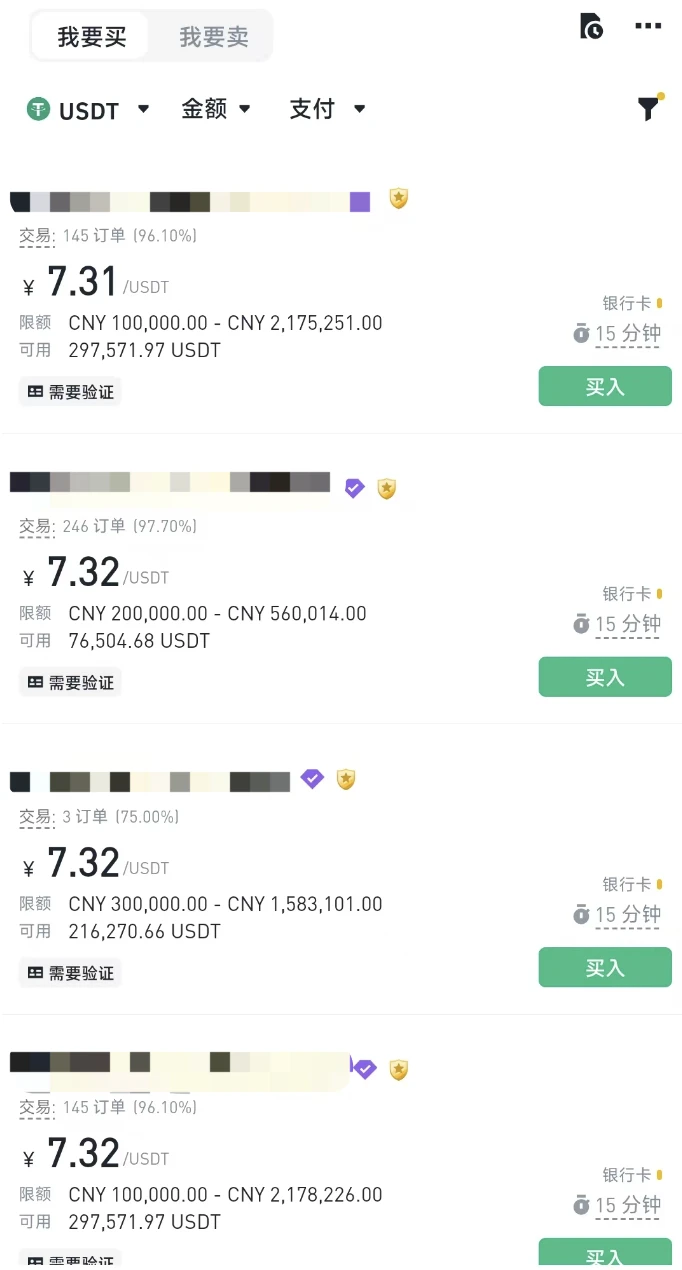Image resolution: width=682 pixels, height=1270 pixels.
Task: Open the 金额 amount dropdown
Action: (x=216, y=109)
